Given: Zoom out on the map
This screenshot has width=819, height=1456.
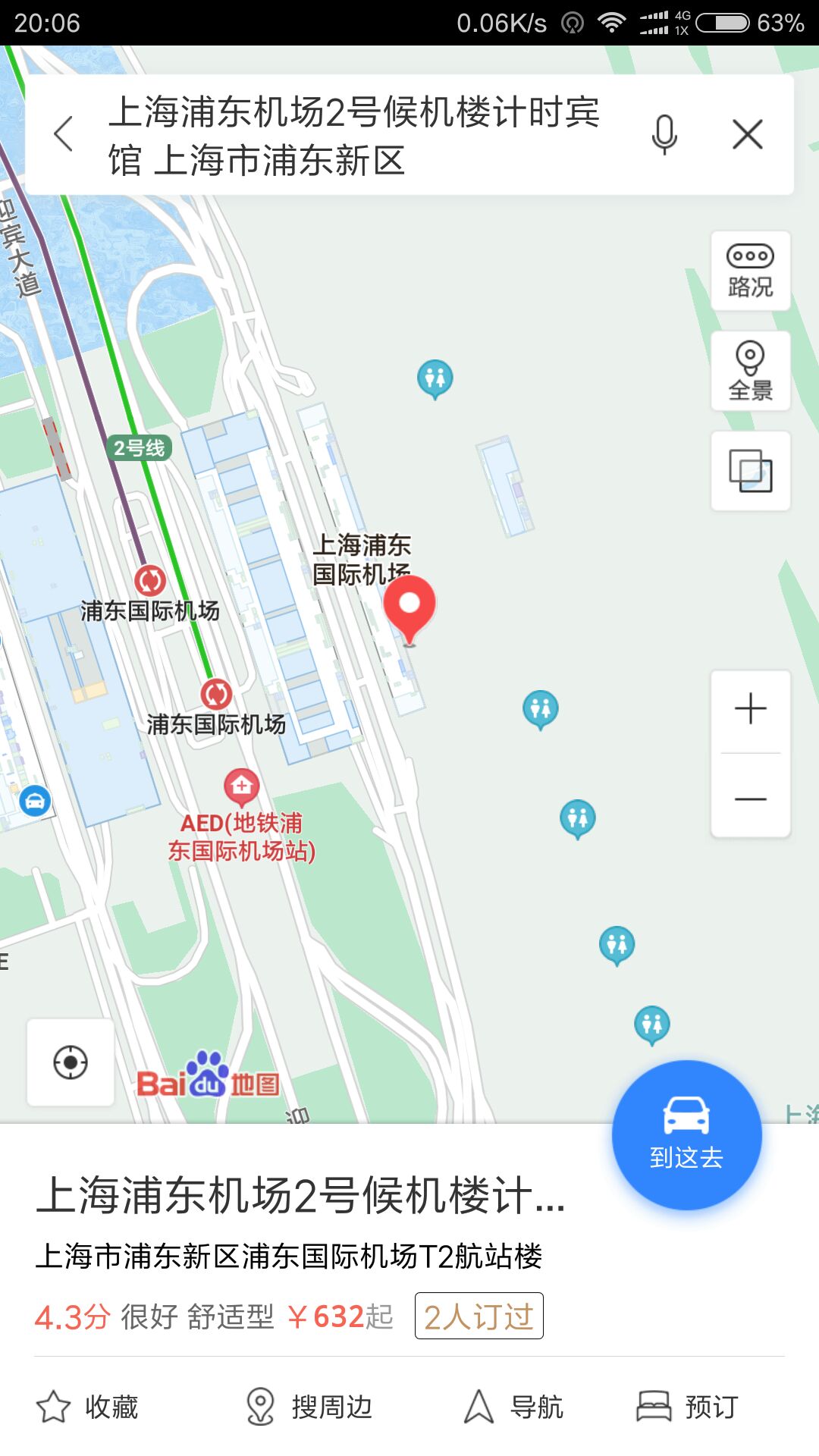Looking at the screenshot, I should click(x=751, y=798).
